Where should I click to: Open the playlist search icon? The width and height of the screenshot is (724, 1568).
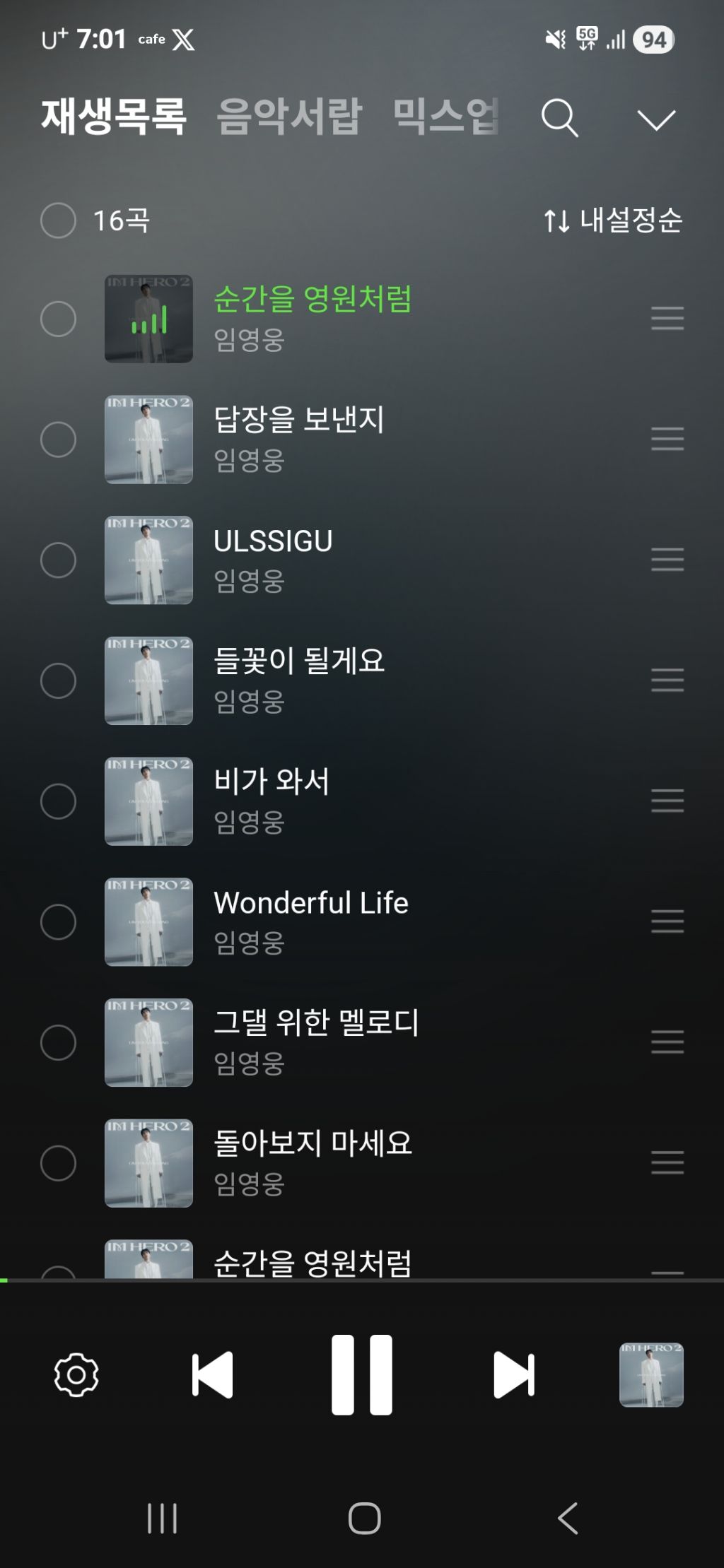[560, 117]
